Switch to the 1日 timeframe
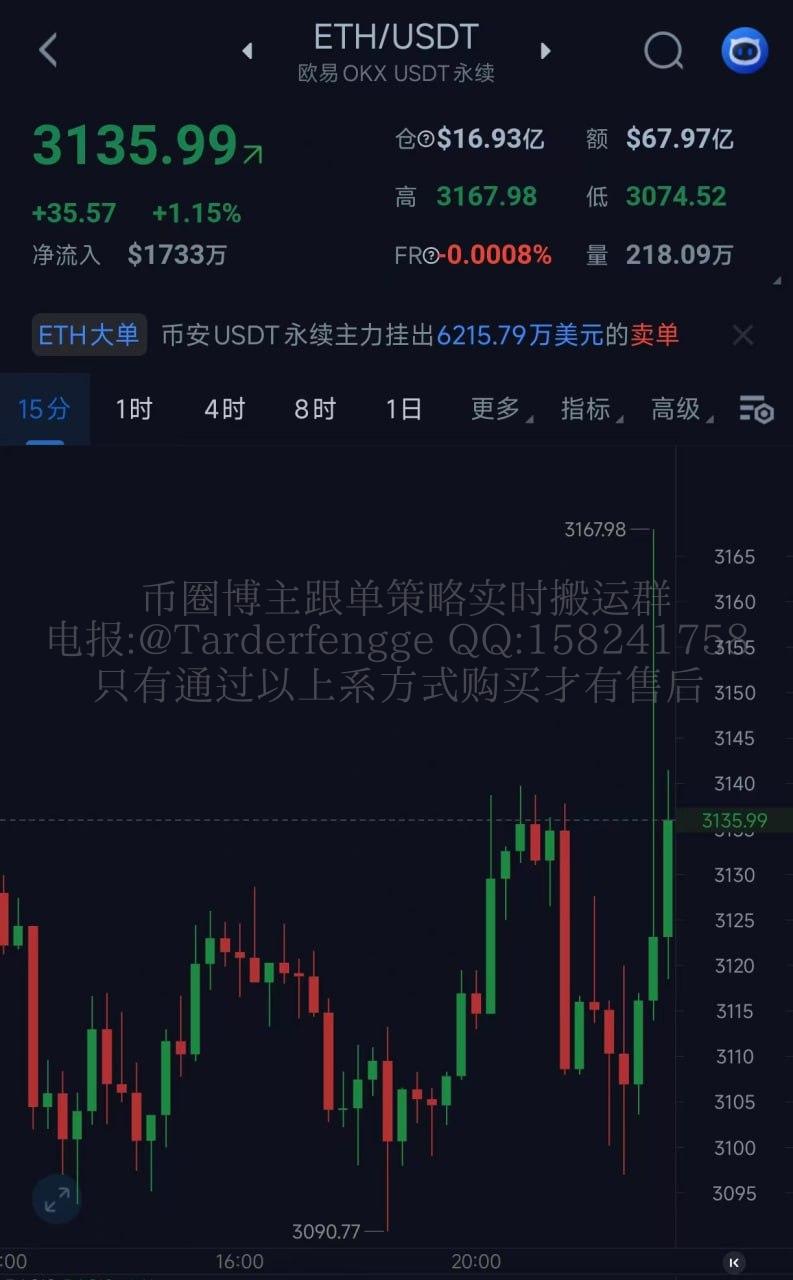The image size is (793, 1280). [x=404, y=409]
